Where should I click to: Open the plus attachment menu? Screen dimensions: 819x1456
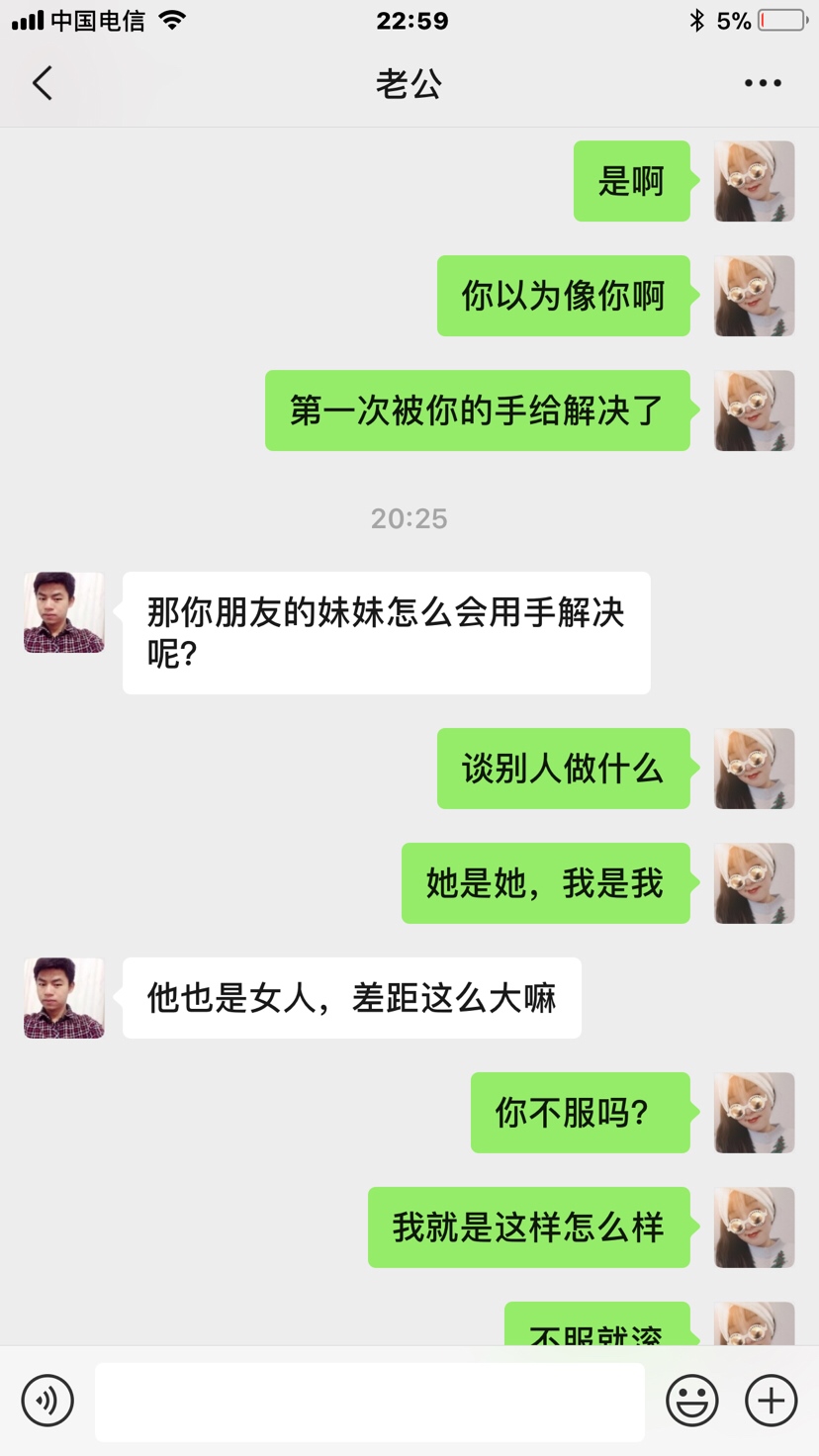772,1401
